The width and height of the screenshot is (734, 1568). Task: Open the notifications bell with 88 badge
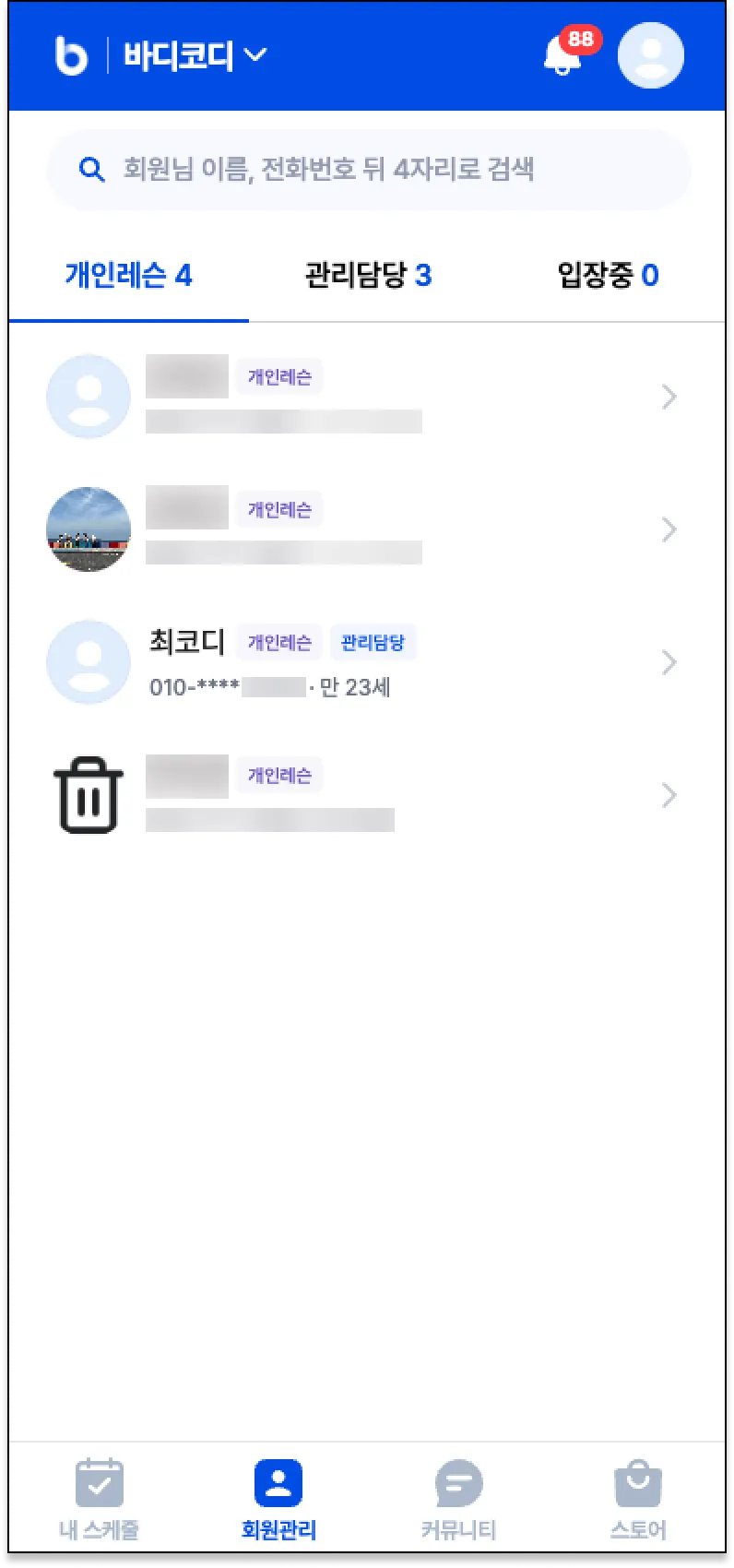pos(562,56)
